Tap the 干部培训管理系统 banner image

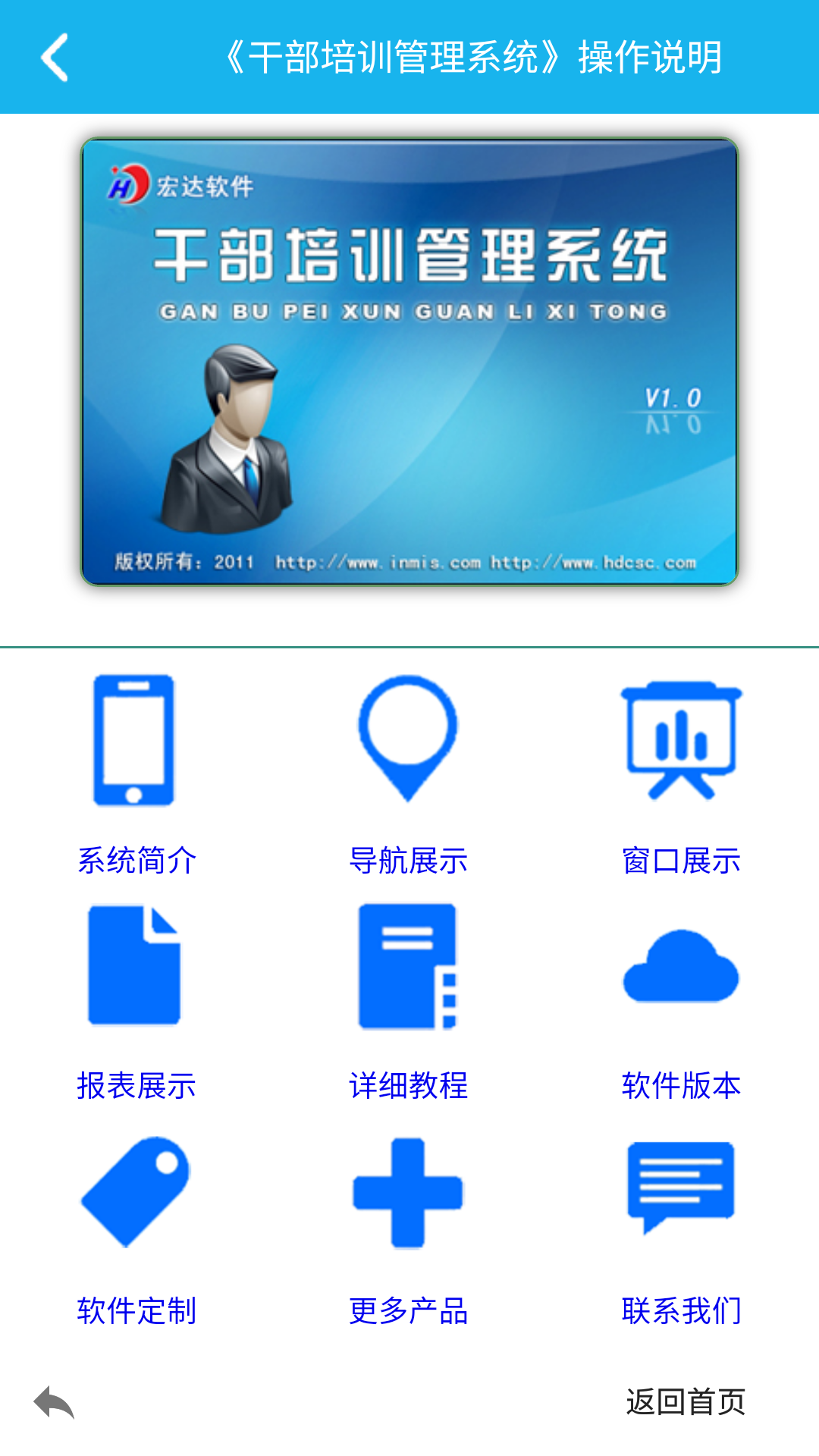pos(409,362)
